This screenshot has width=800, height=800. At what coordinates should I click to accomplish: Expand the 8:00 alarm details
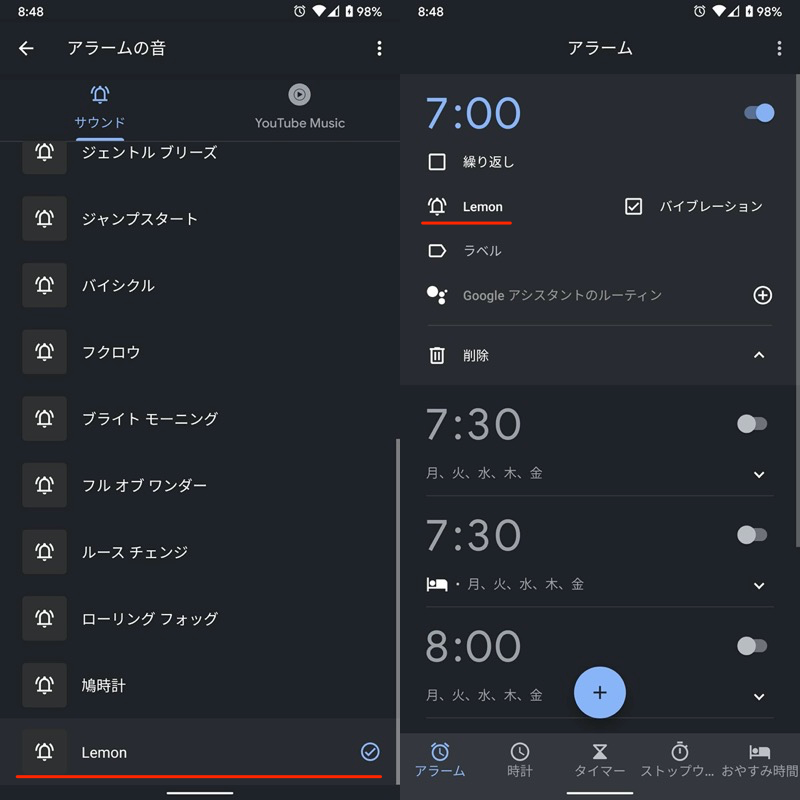759,696
